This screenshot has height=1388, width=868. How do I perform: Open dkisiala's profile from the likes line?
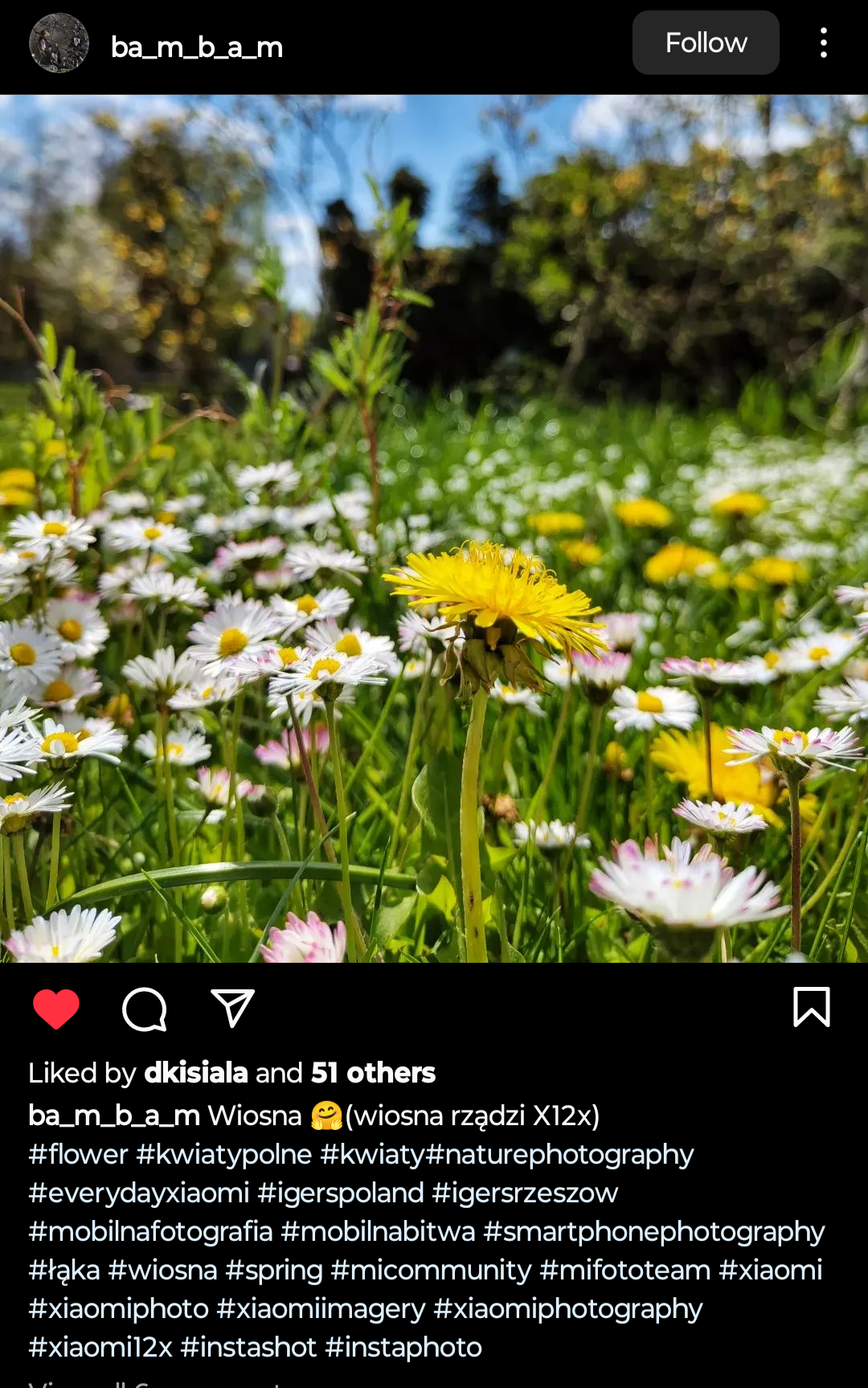point(196,1073)
